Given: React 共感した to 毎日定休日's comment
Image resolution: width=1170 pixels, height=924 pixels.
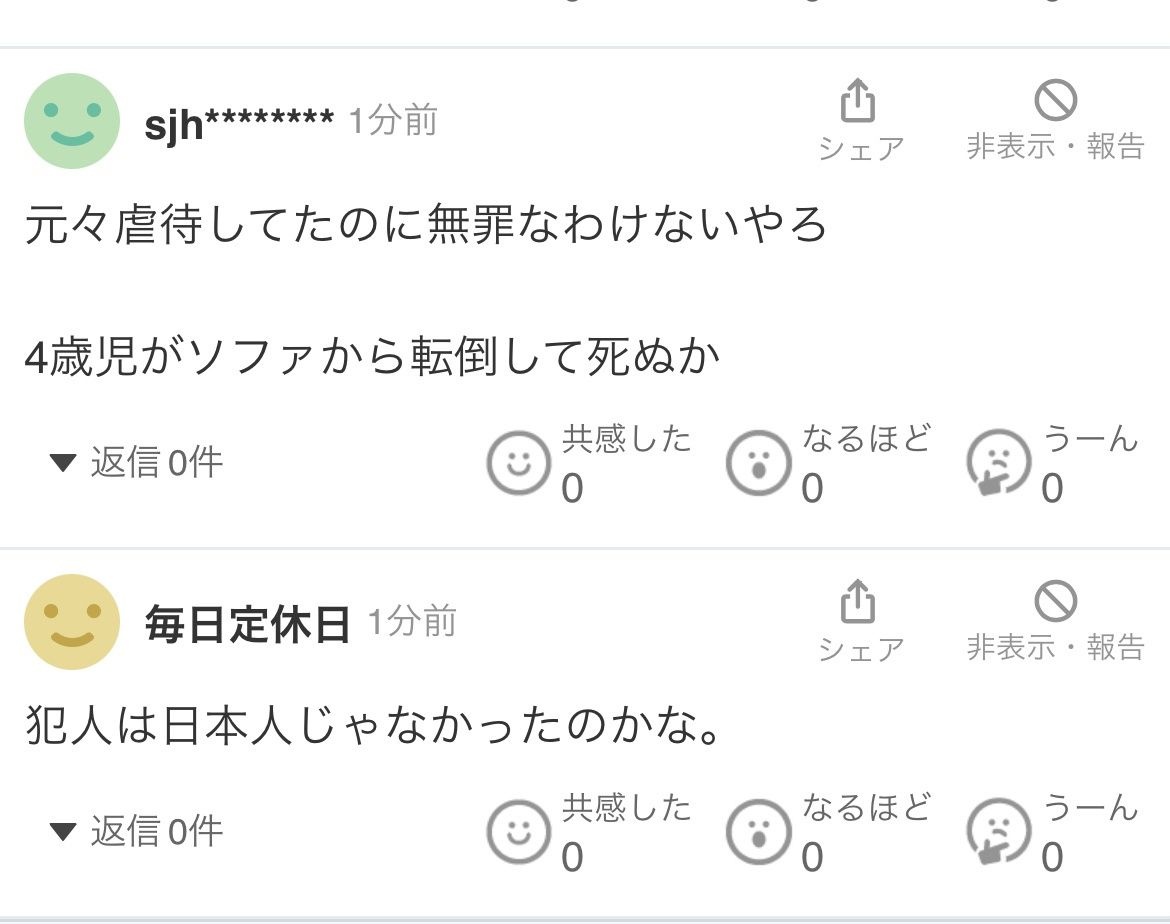Looking at the screenshot, I should (518, 833).
